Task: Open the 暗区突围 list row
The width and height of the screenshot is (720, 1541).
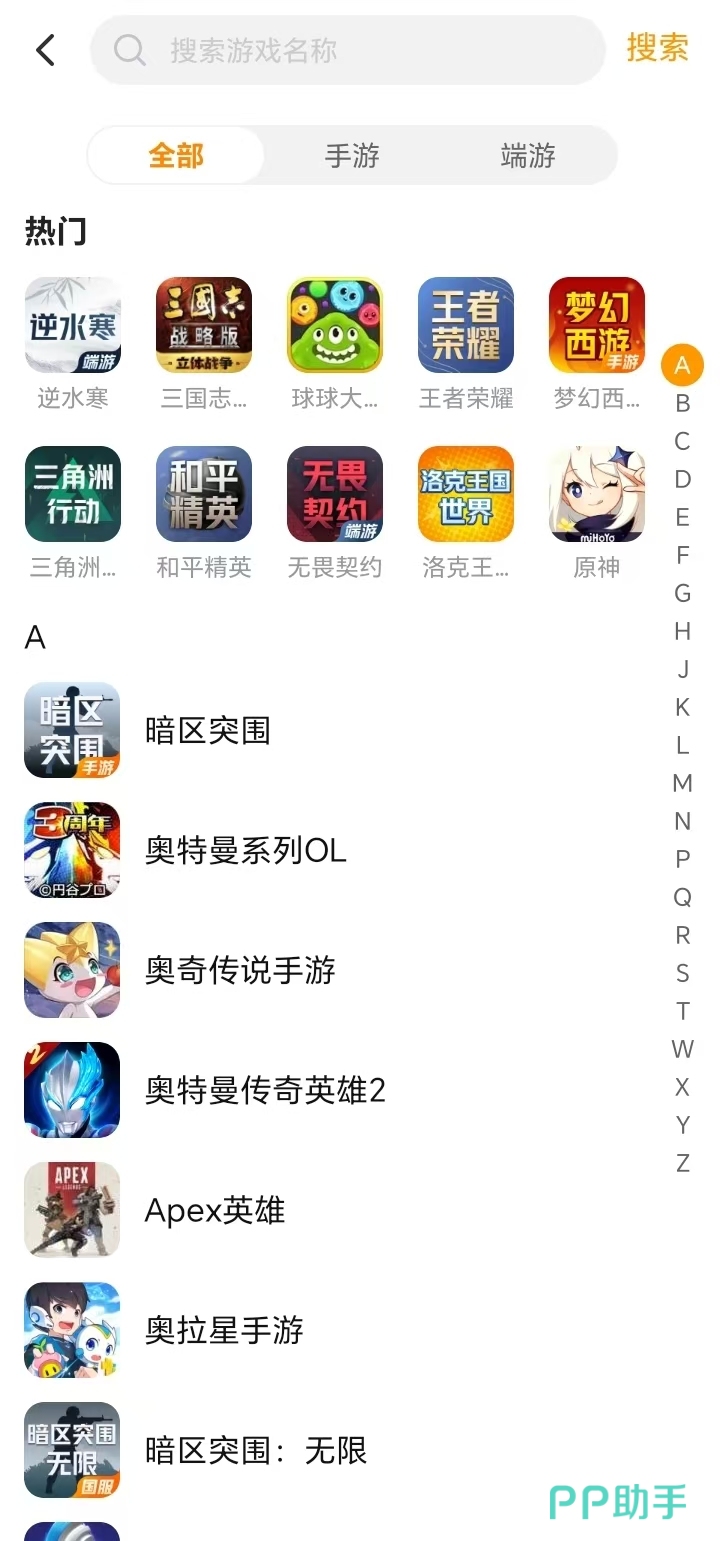Action: [208, 731]
